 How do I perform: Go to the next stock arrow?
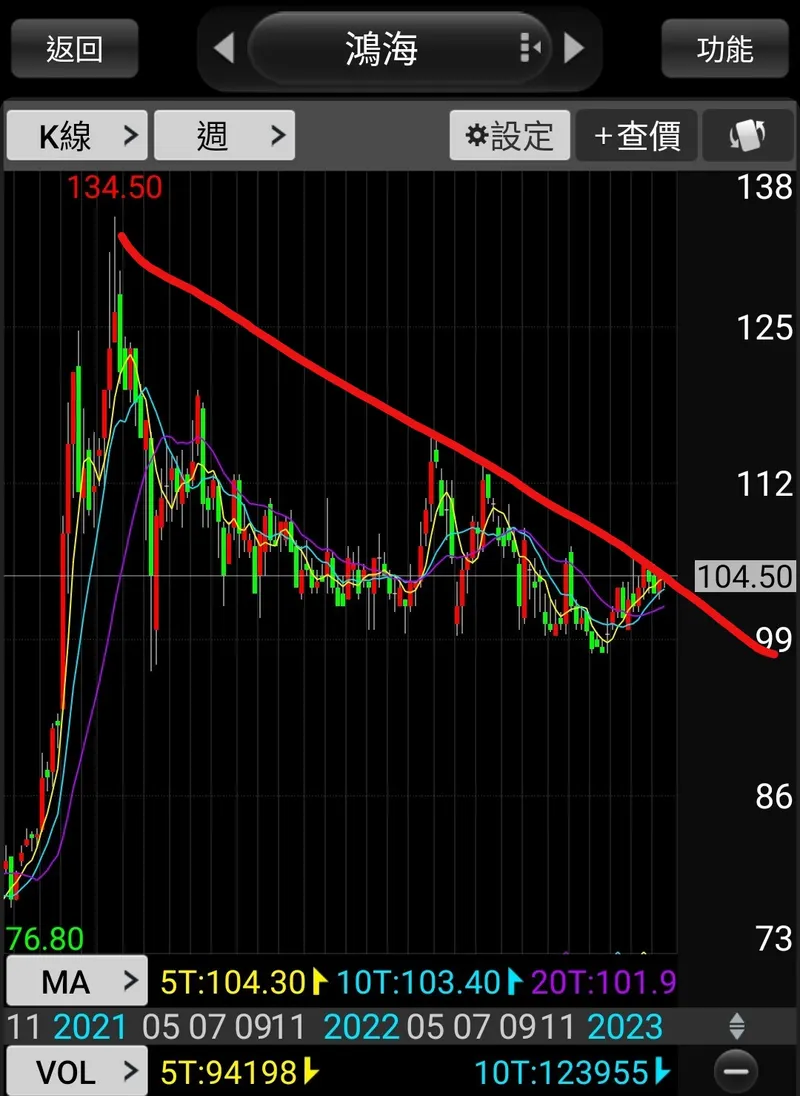click(x=573, y=47)
